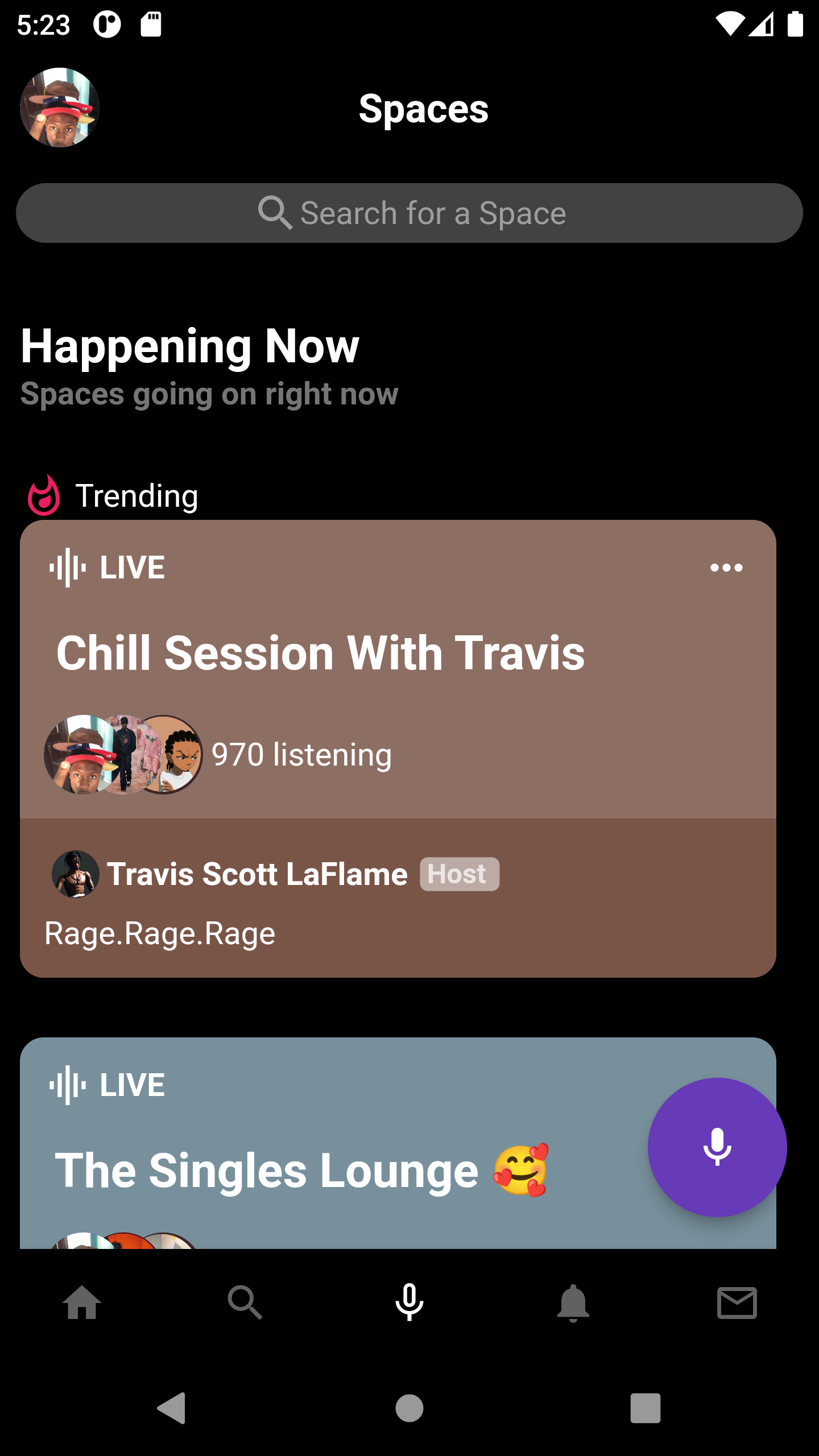
Task: Select the Spaces microphone tab
Action: (x=409, y=1302)
